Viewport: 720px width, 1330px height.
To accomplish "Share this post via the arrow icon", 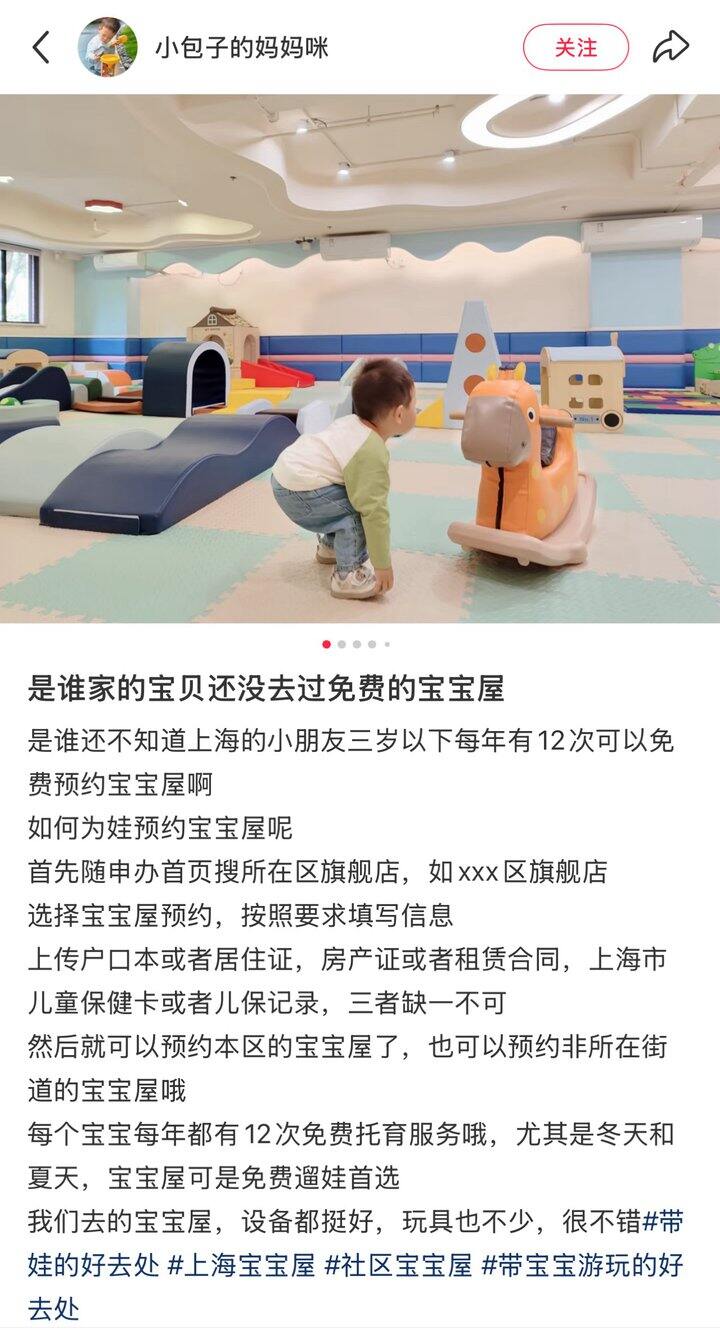I will click(x=671, y=47).
